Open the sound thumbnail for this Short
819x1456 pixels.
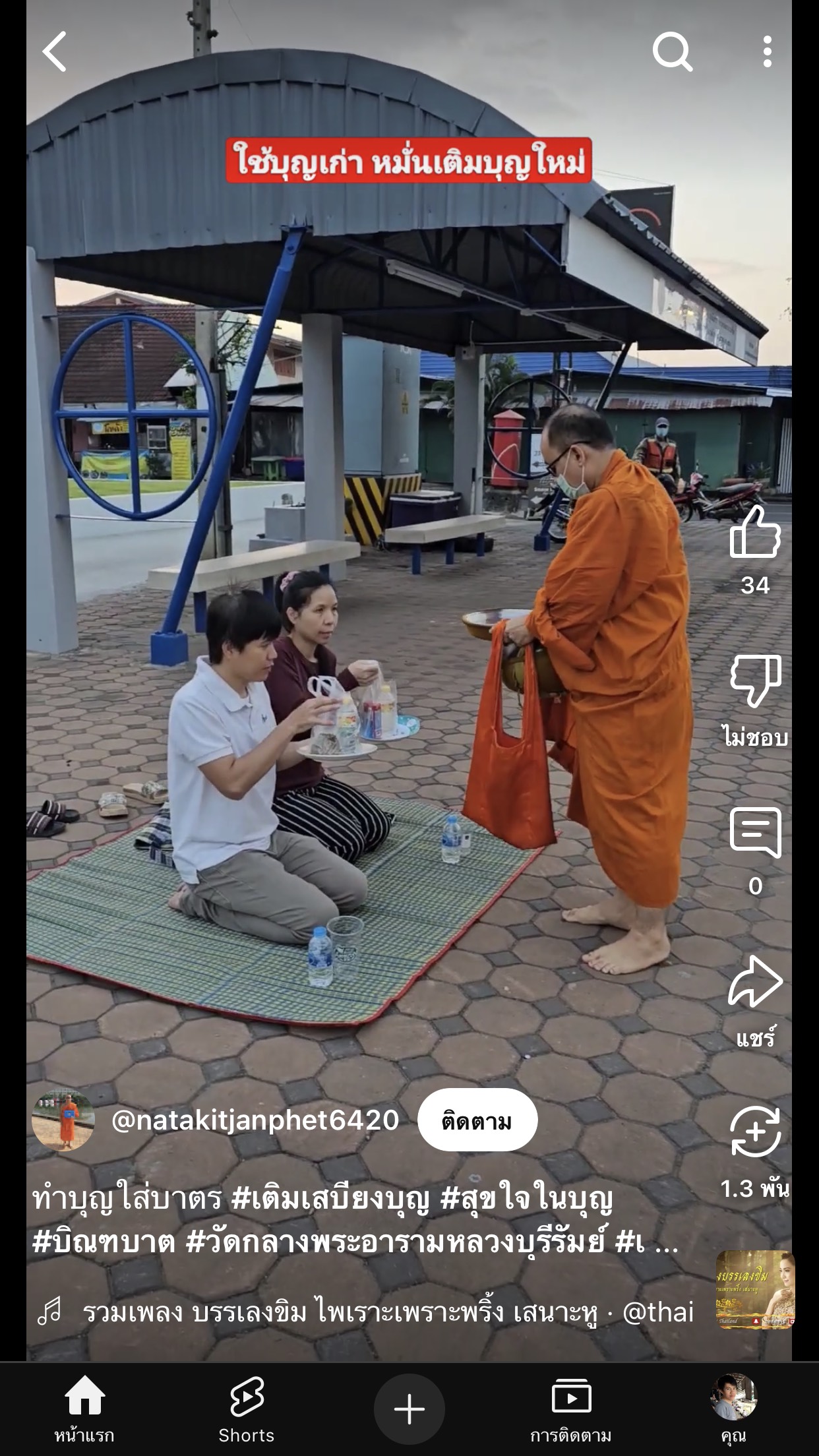tap(755, 1290)
